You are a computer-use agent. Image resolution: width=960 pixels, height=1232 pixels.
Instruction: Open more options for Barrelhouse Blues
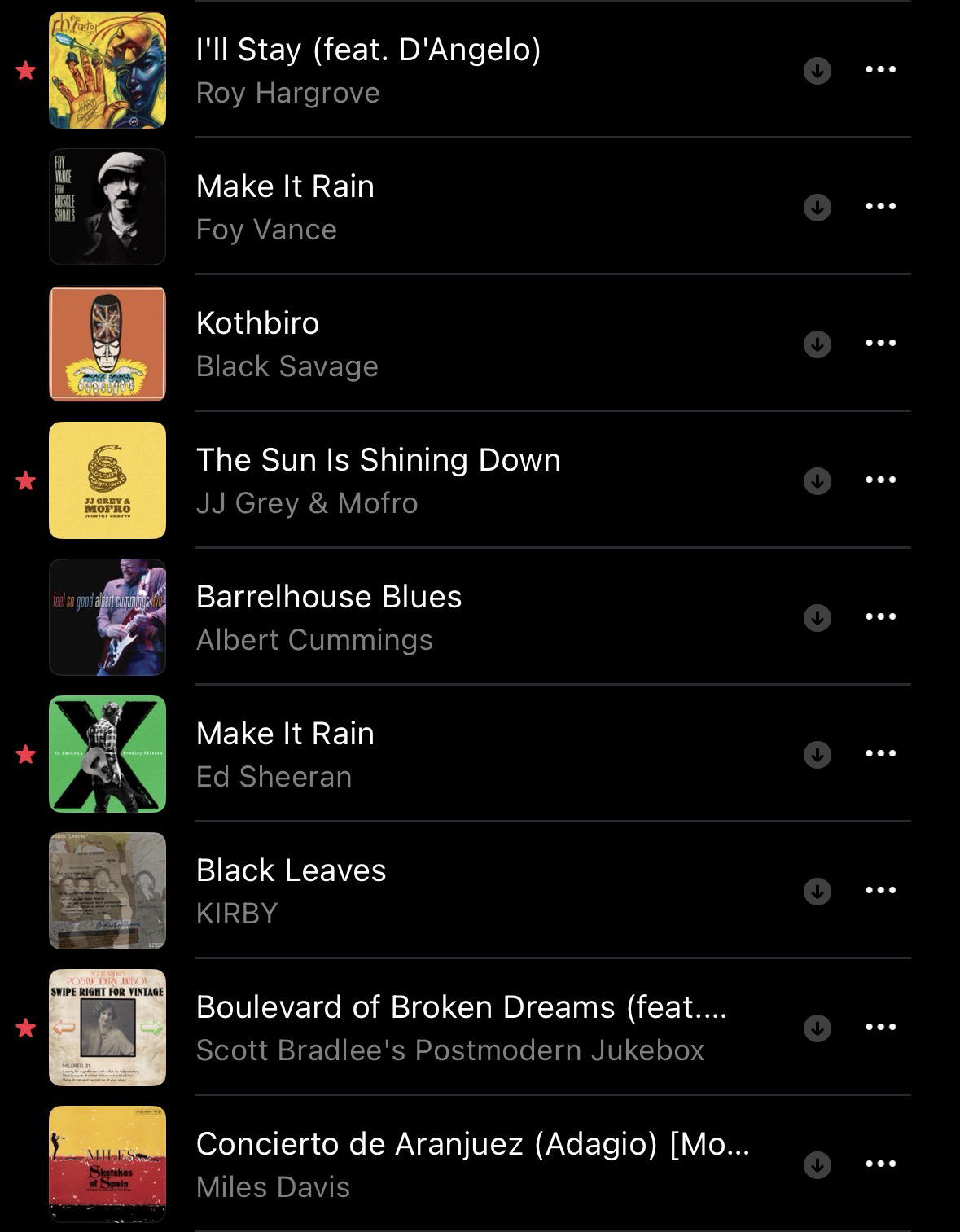(880, 617)
